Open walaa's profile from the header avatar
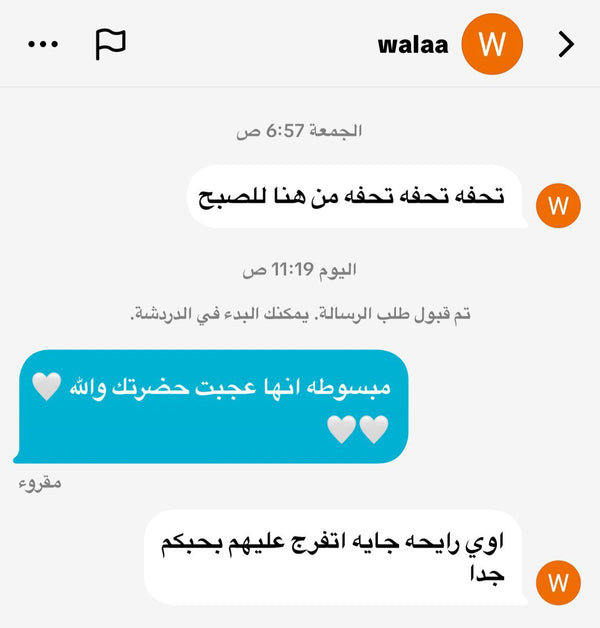Image resolution: width=600 pixels, height=628 pixels. (x=492, y=44)
